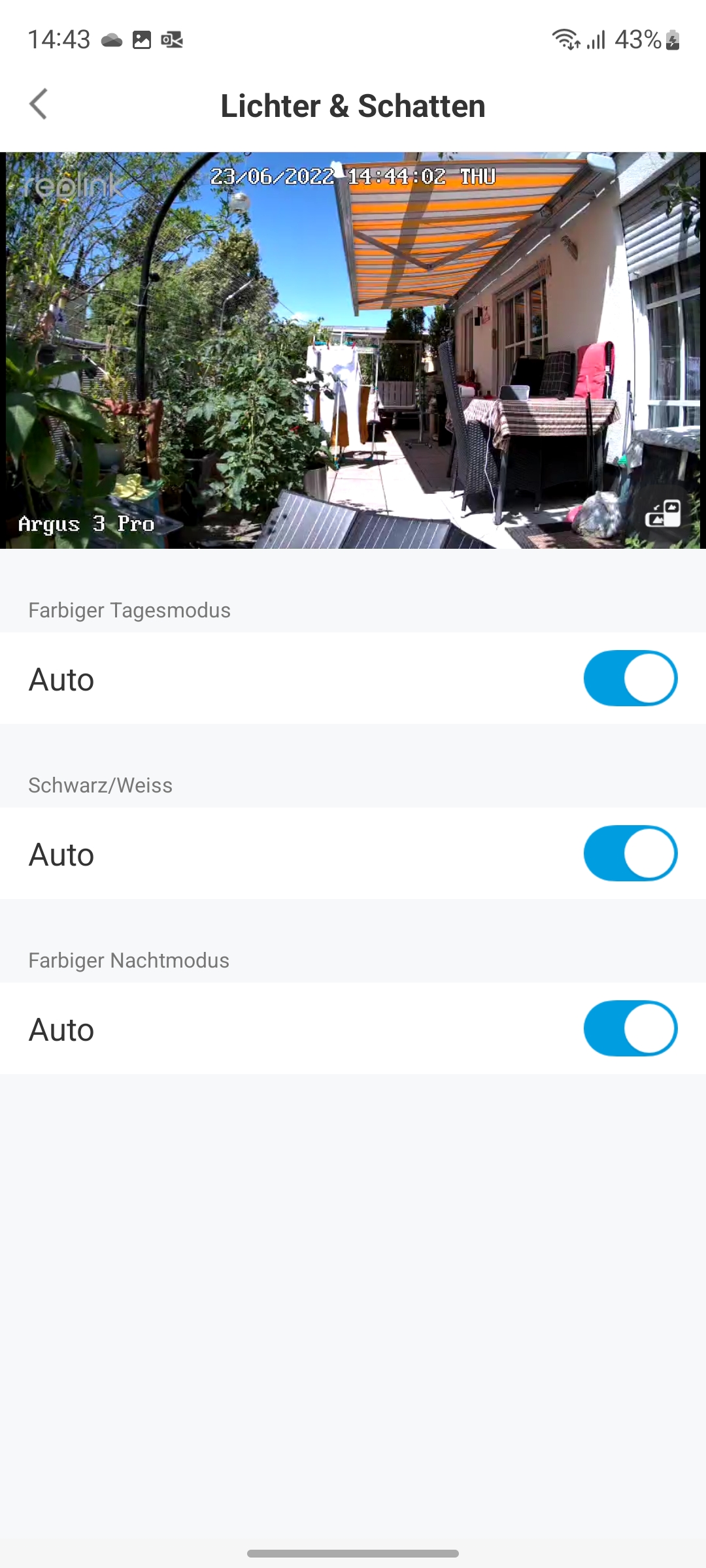Go back from Lichter & Schatten
706x1568 pixels.
coord(39,105)
